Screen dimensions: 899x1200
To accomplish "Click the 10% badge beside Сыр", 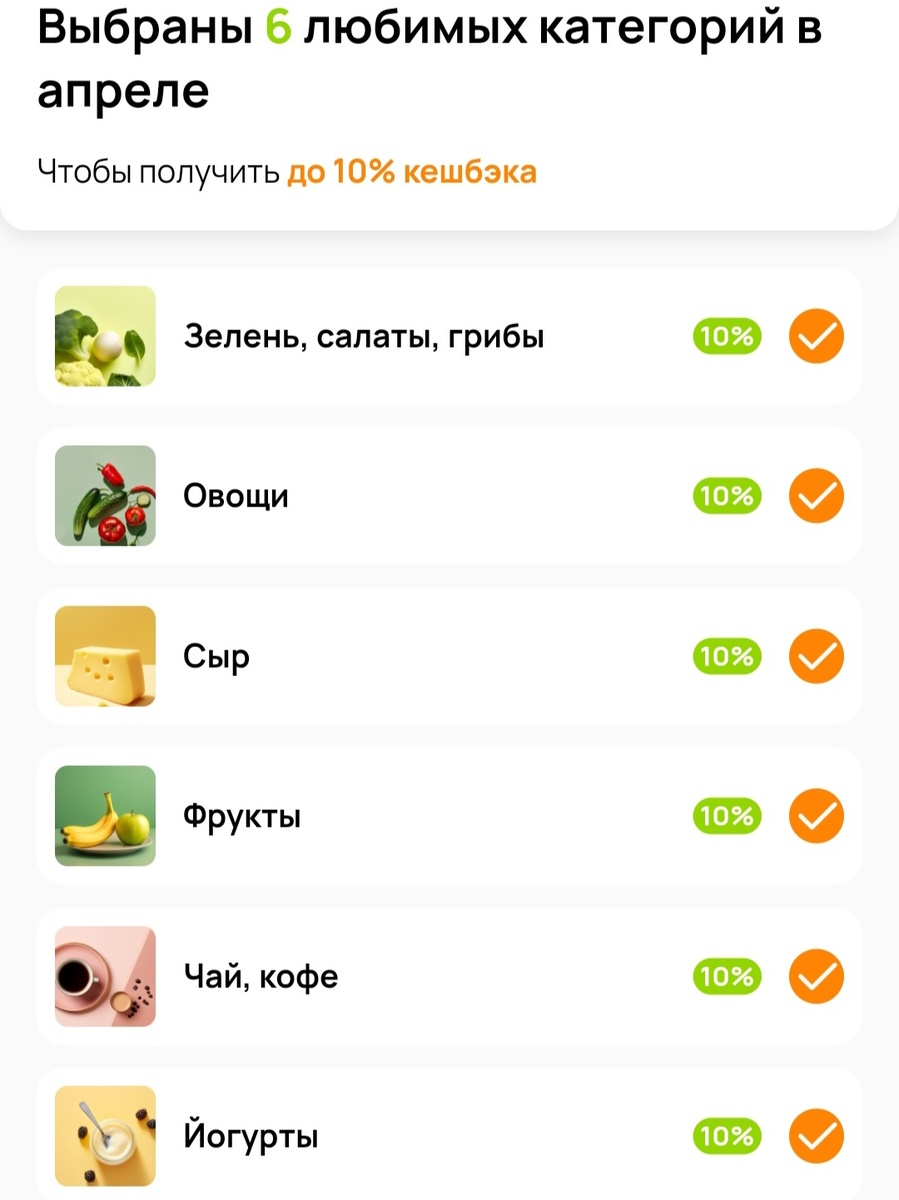I will click(x=726, y=656).
